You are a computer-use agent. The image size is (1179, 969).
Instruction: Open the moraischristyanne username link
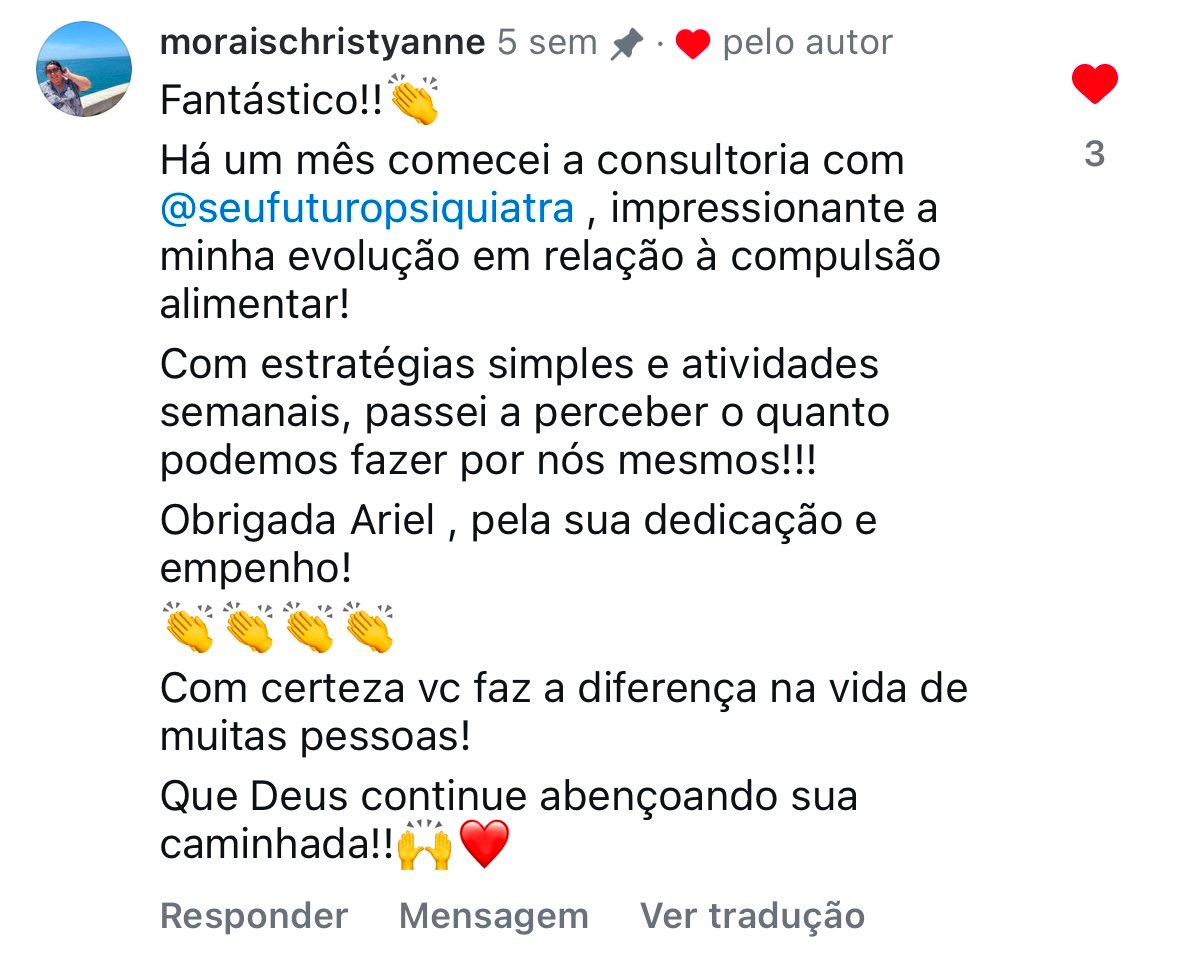pos(322,43)
